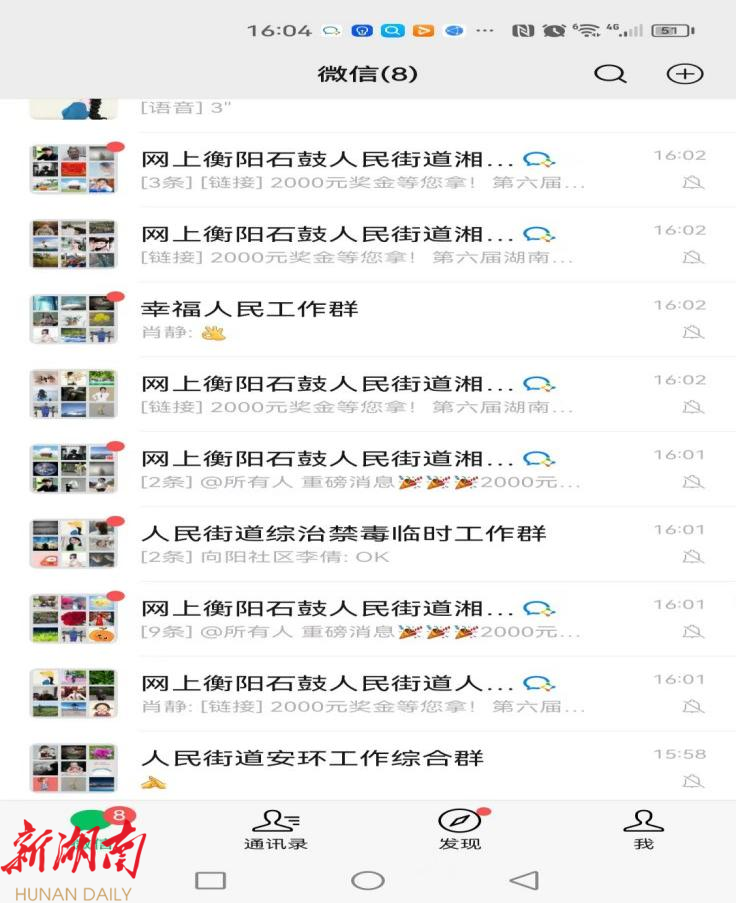
Task: Tap the plus icon to add or start chat
Action: tap(685, 74)
